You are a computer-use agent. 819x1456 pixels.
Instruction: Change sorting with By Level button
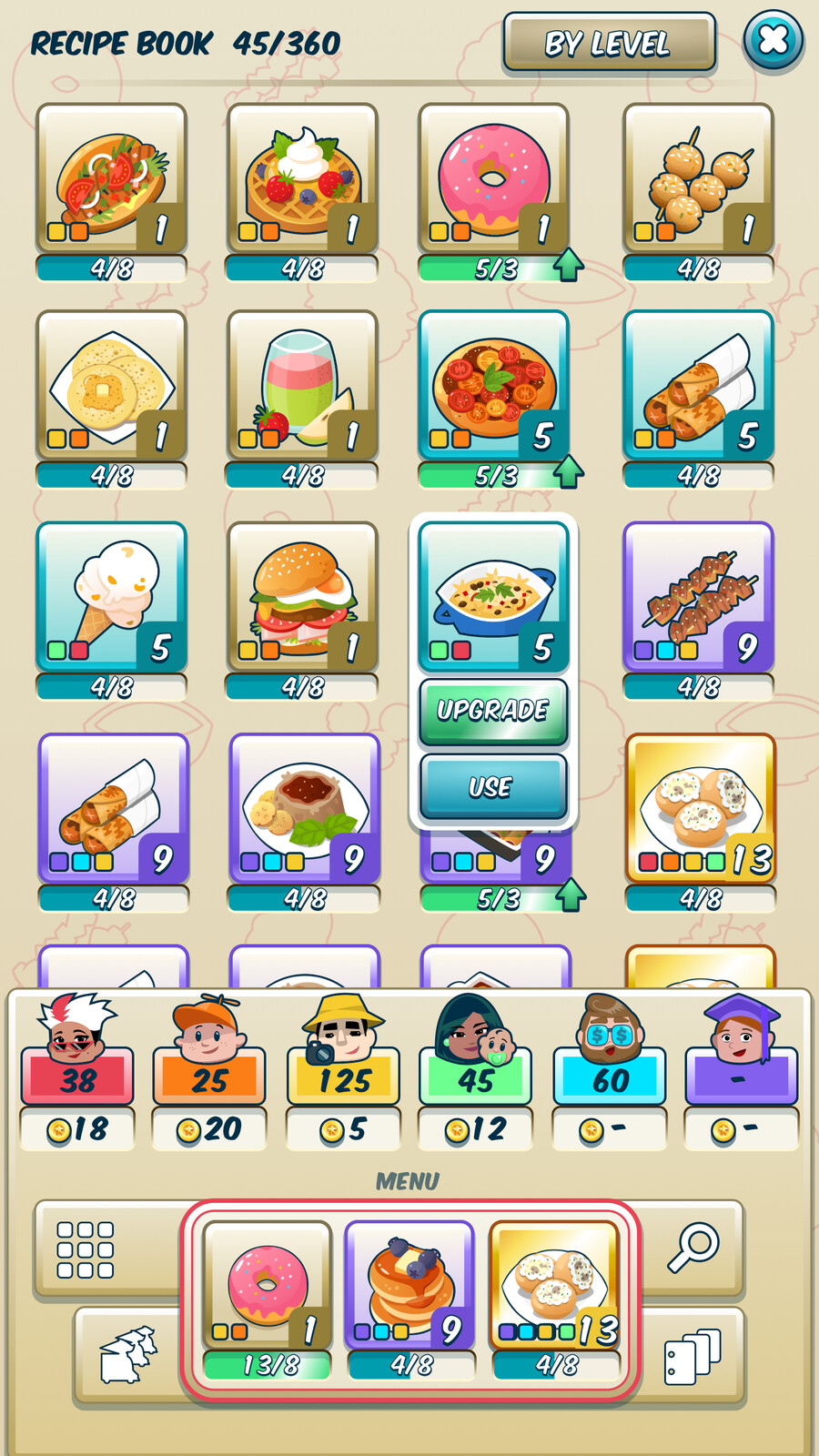coord(609,43)
